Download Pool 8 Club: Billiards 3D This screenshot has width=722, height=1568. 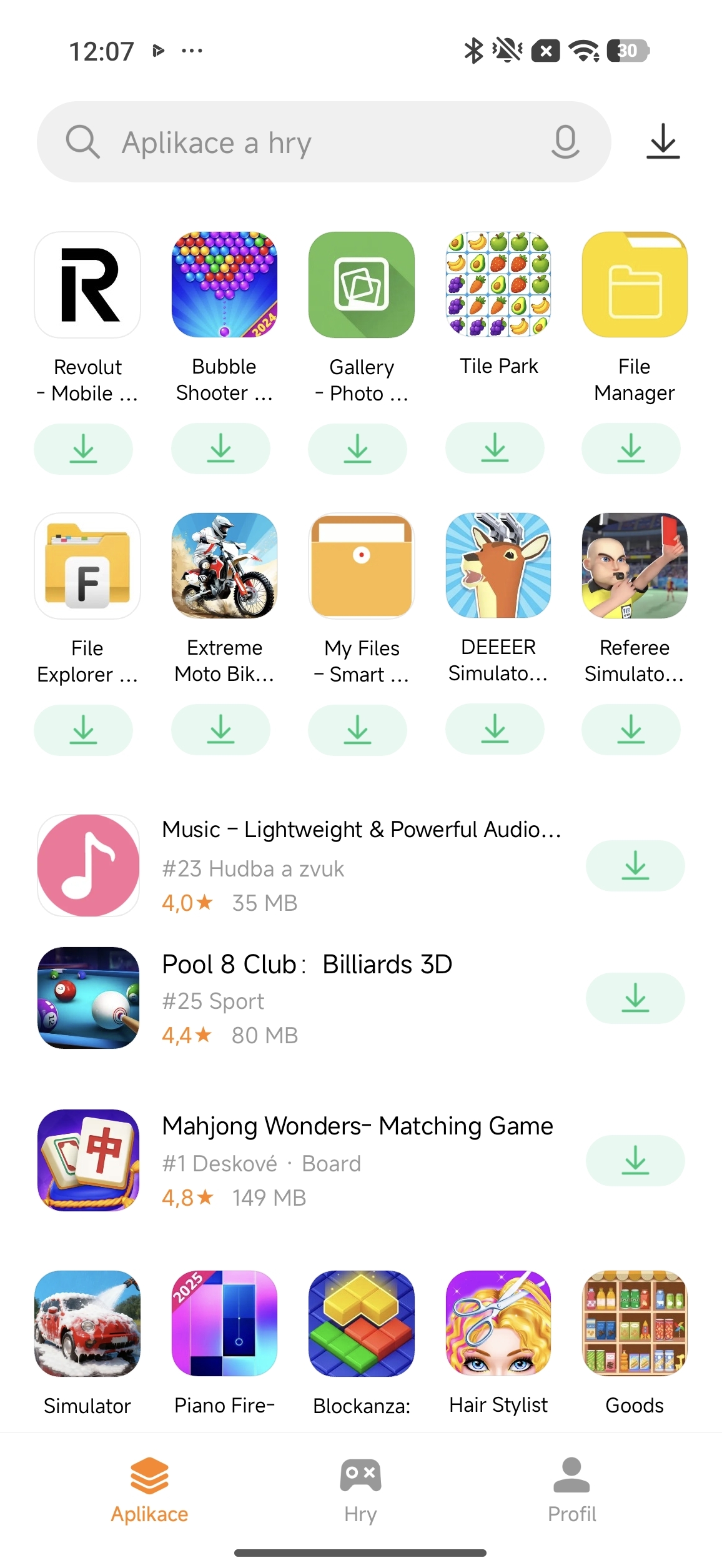635,998
